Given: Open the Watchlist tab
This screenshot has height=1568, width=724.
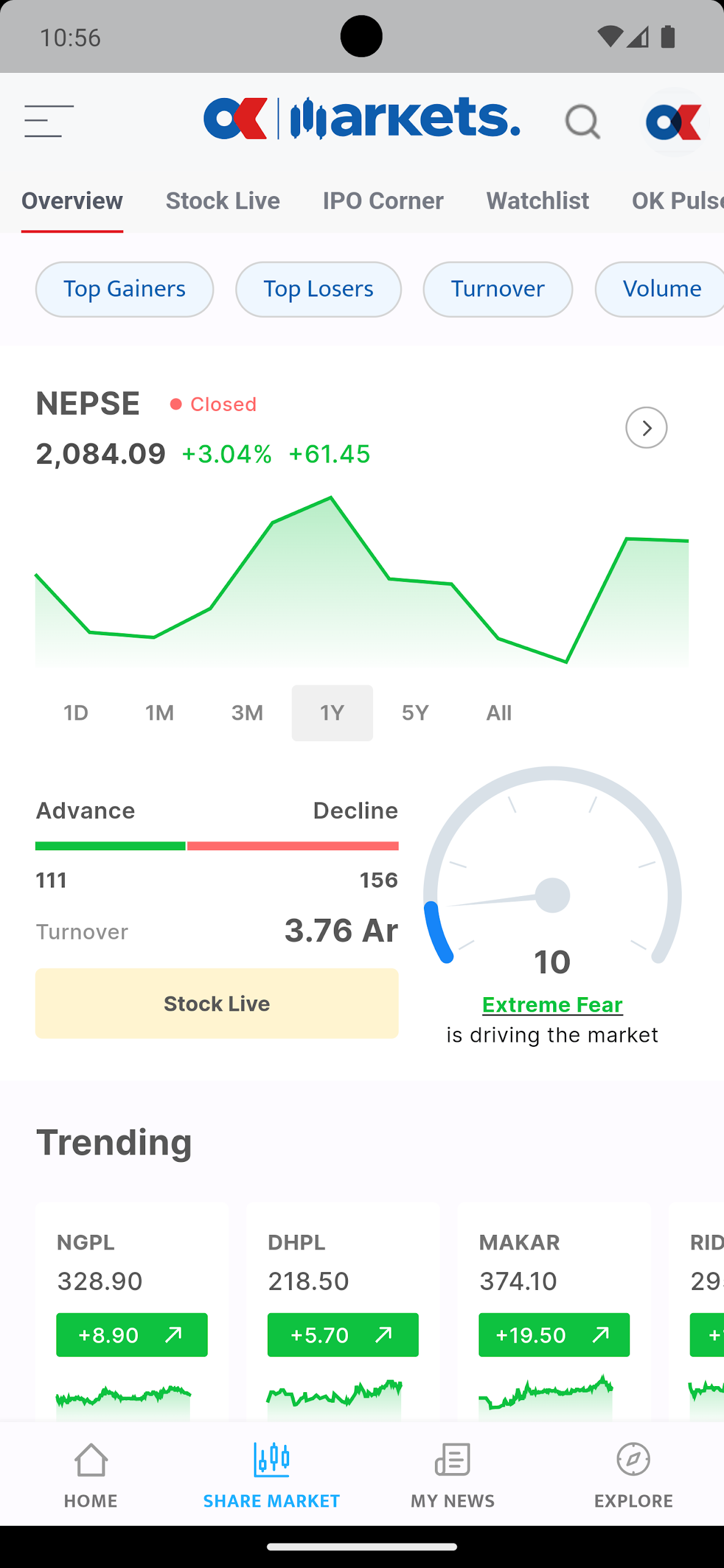Looking at the screenshot, I should click(537, 200).
